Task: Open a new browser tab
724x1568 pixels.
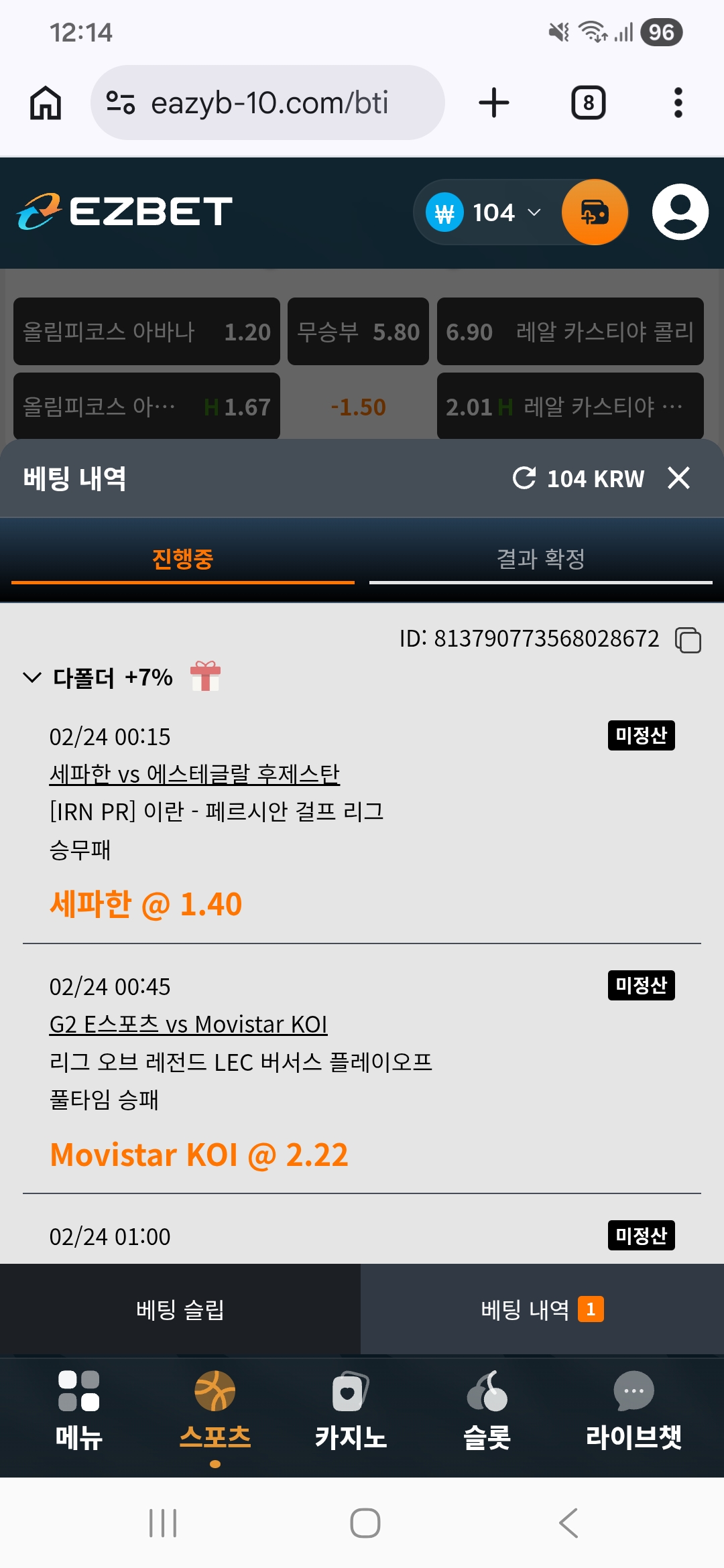Action: [494, 103]
